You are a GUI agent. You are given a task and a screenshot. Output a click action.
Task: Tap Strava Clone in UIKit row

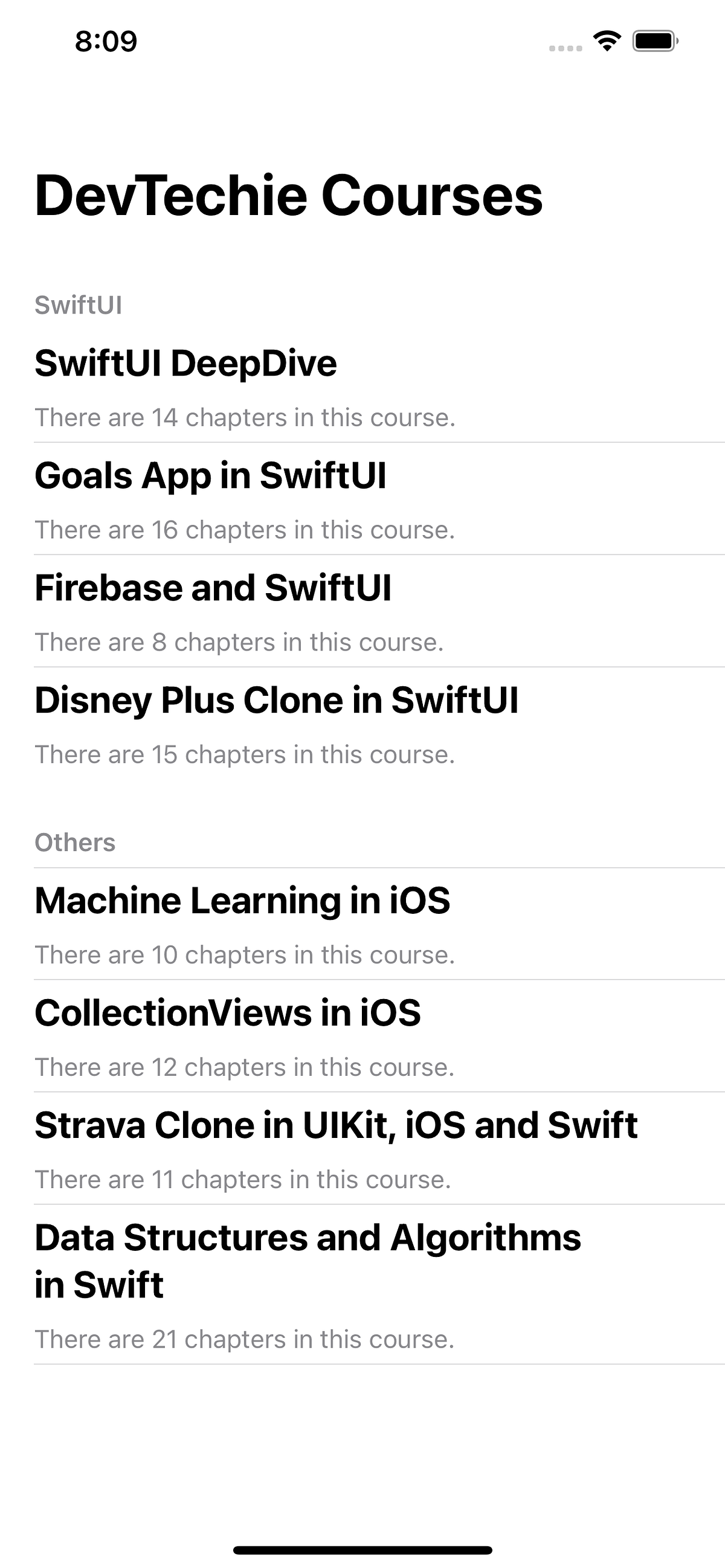click(x=335, y=1125)
